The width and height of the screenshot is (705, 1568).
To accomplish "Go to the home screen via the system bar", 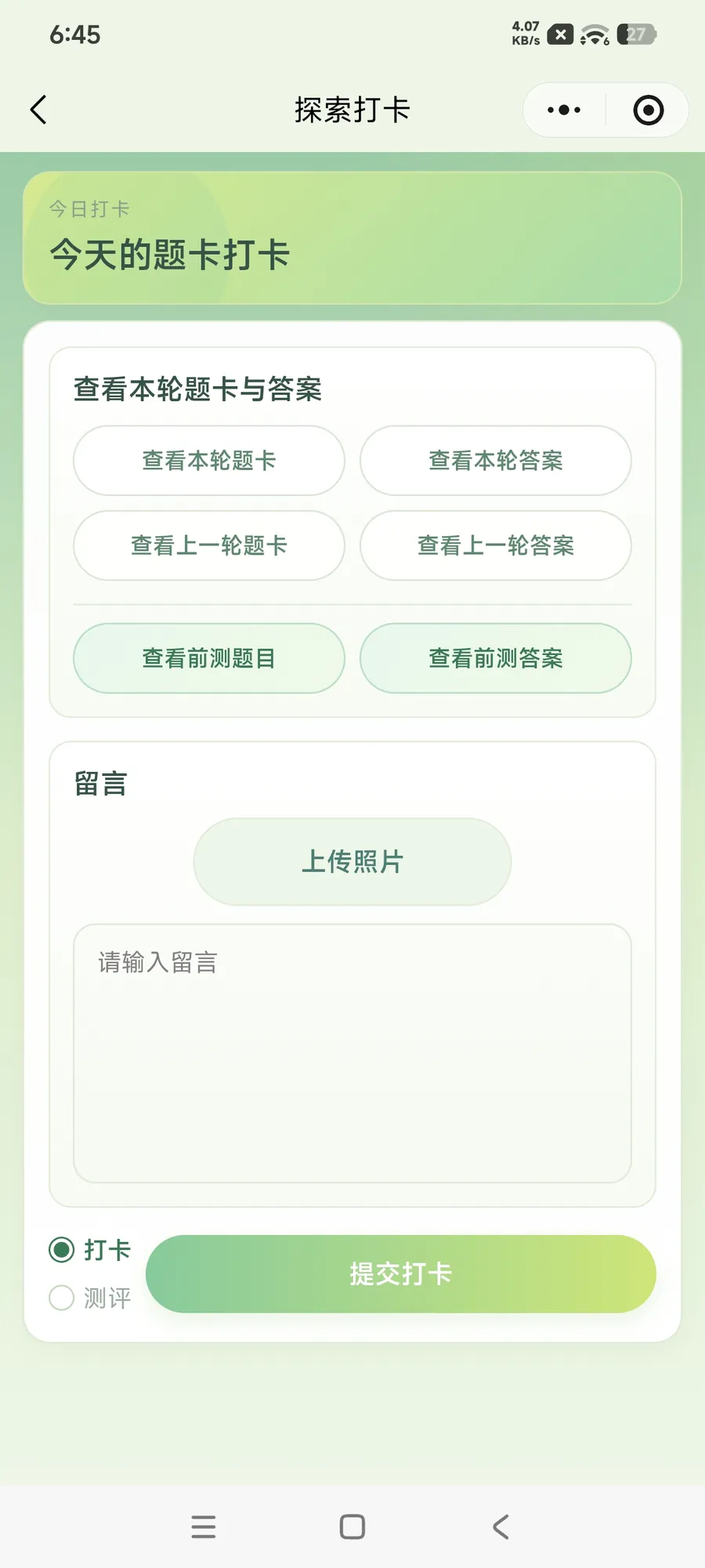I will click(352, 1526).
